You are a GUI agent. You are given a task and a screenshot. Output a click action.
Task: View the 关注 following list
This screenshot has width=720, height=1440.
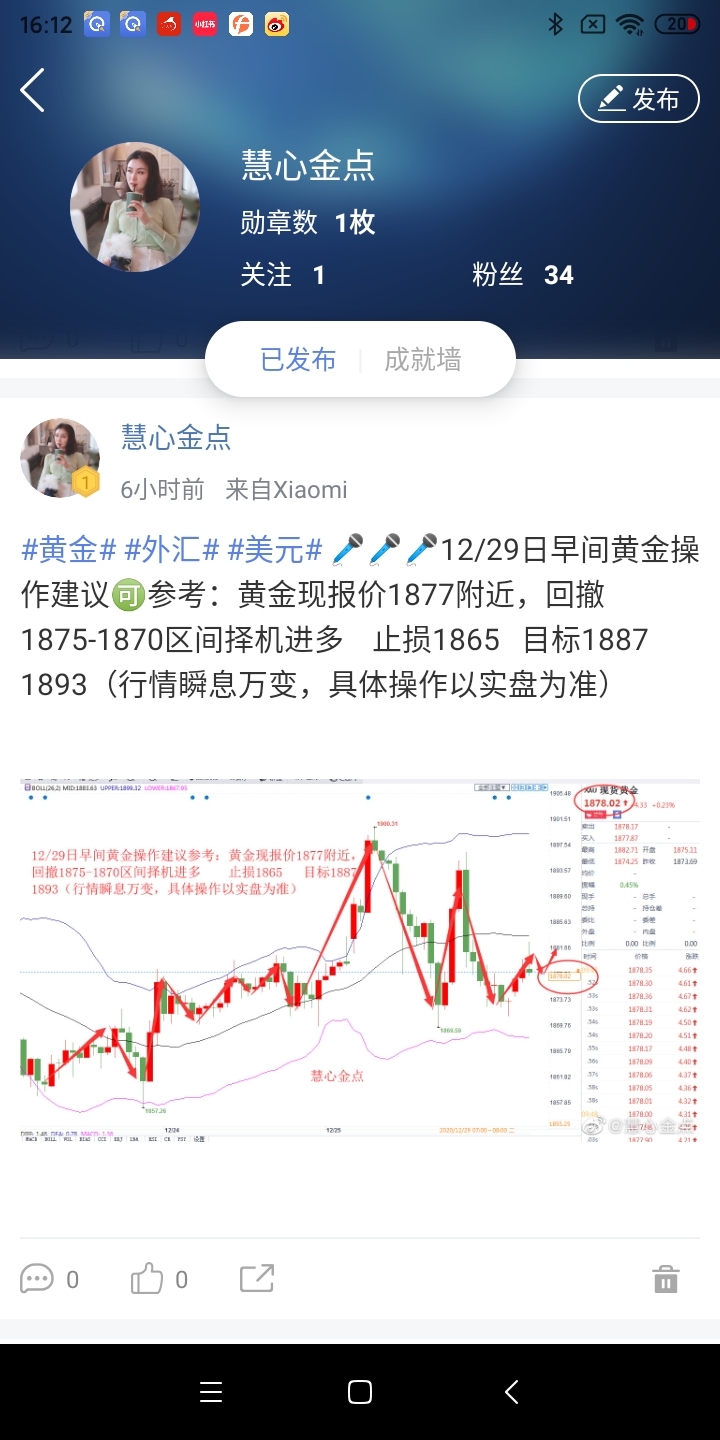click(x=283, y=275)
